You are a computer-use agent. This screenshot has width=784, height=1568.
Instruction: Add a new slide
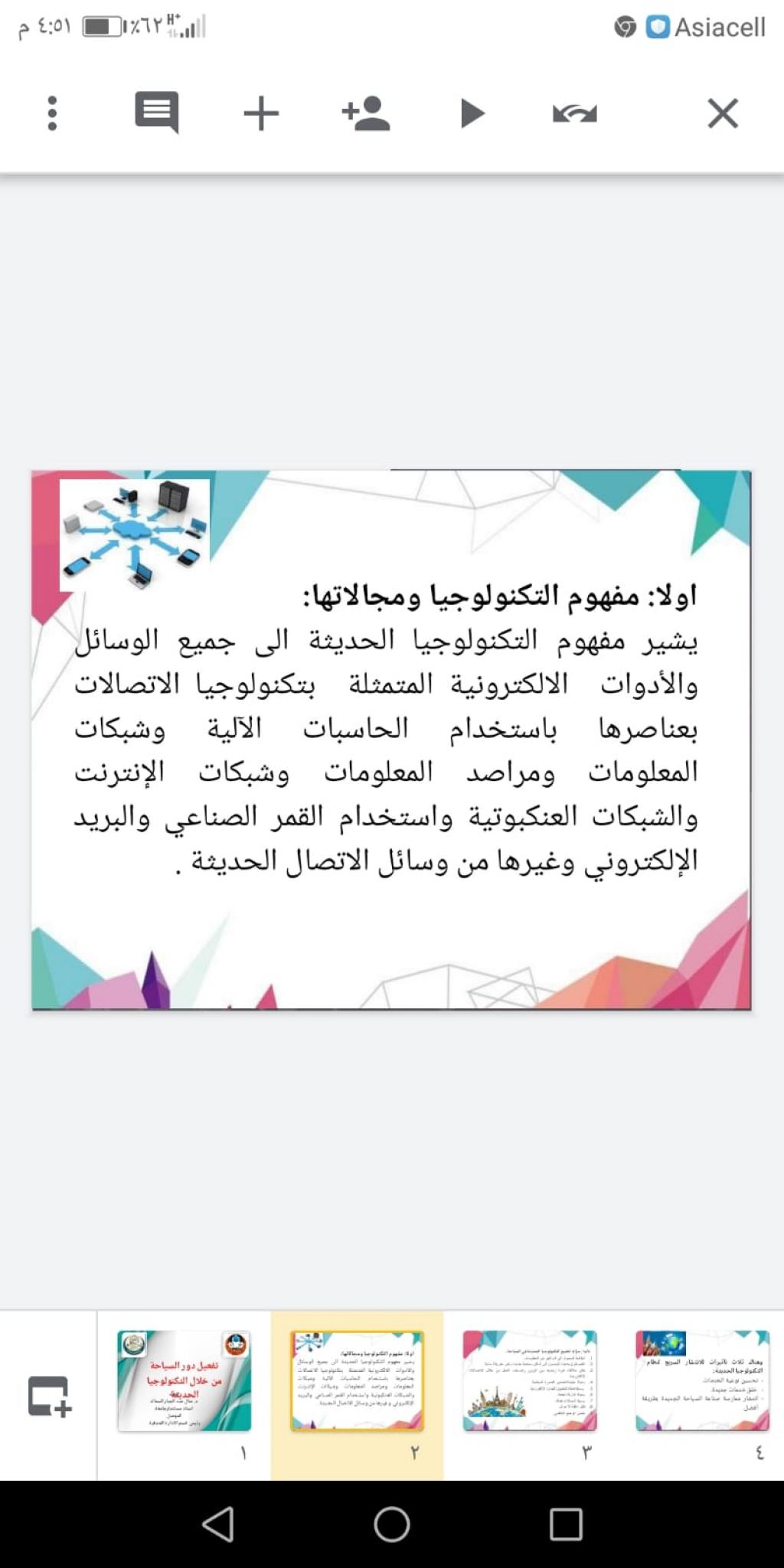pyautogui.click(x=49, y=1396)
